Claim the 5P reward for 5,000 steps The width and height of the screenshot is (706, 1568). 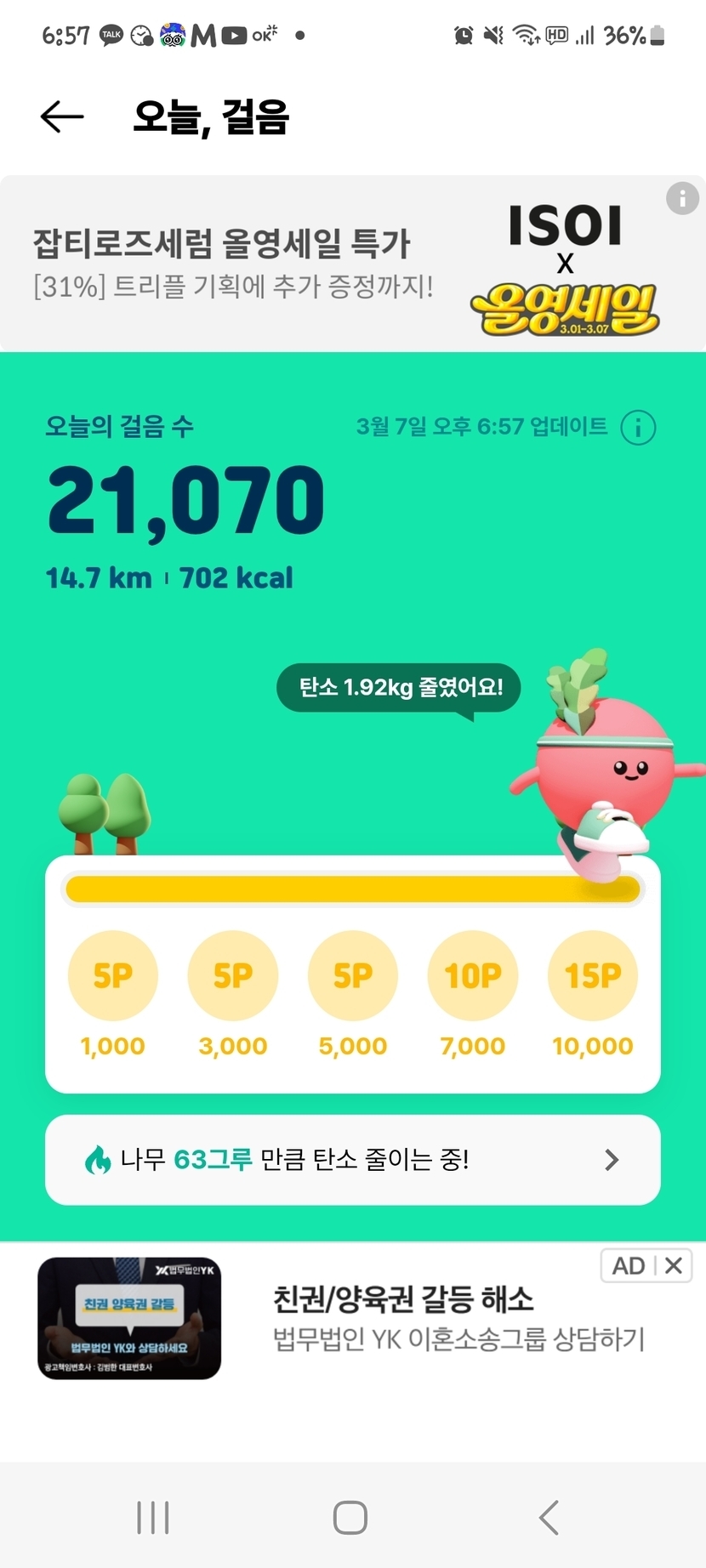(x=353, y=975)
